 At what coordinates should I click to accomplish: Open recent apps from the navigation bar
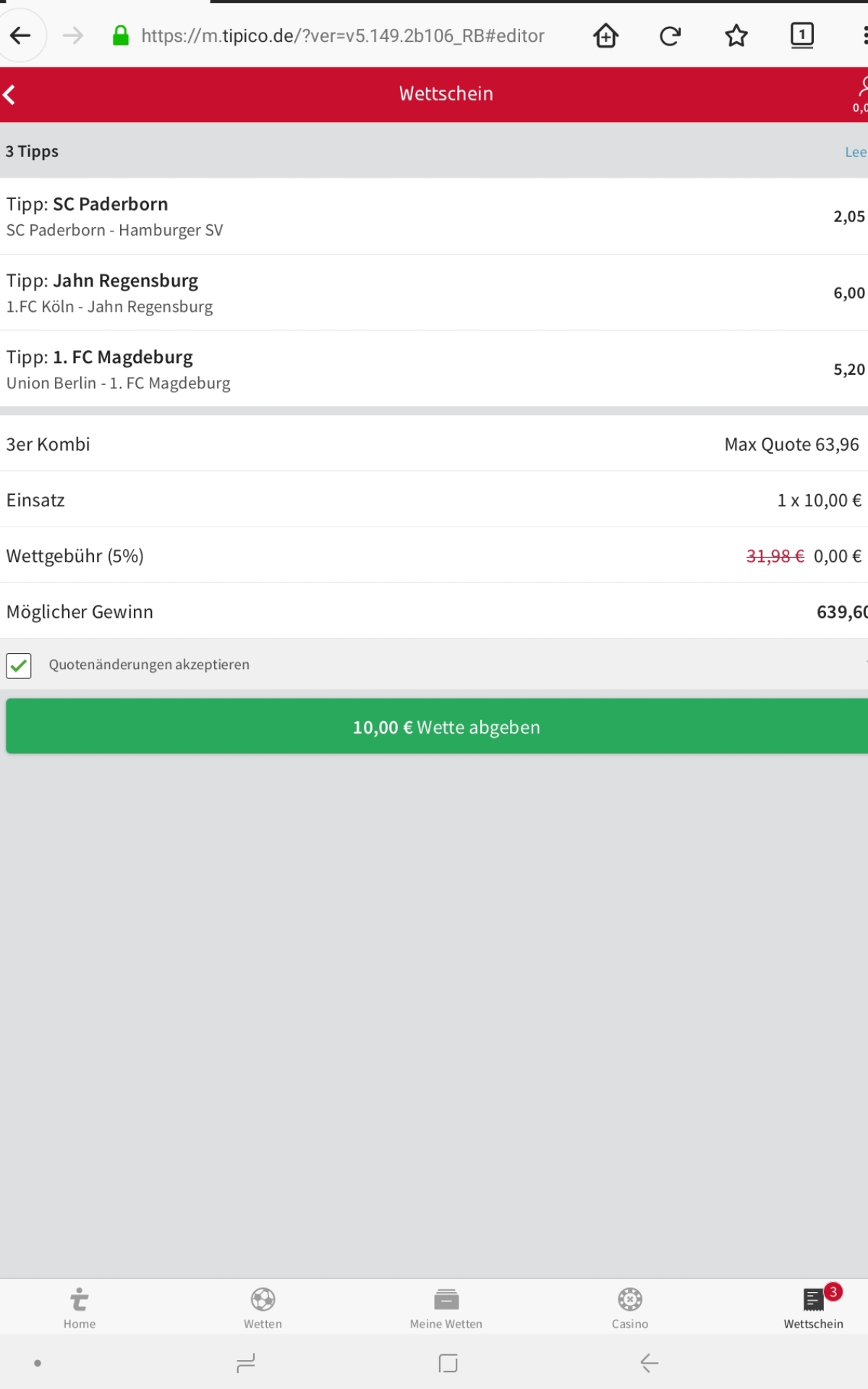[246, 1364]
